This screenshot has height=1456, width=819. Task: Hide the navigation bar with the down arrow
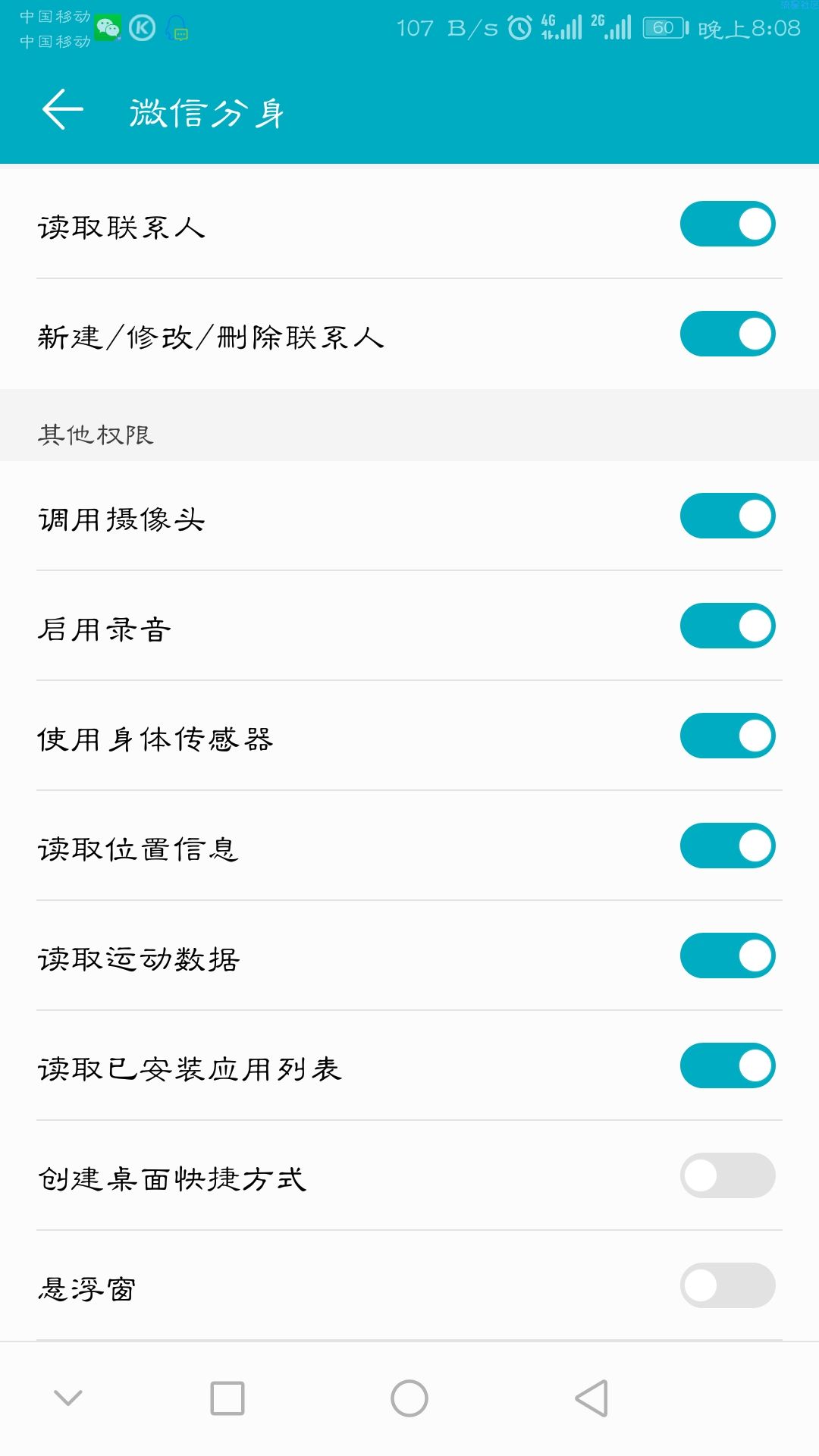pos(68,1398)
